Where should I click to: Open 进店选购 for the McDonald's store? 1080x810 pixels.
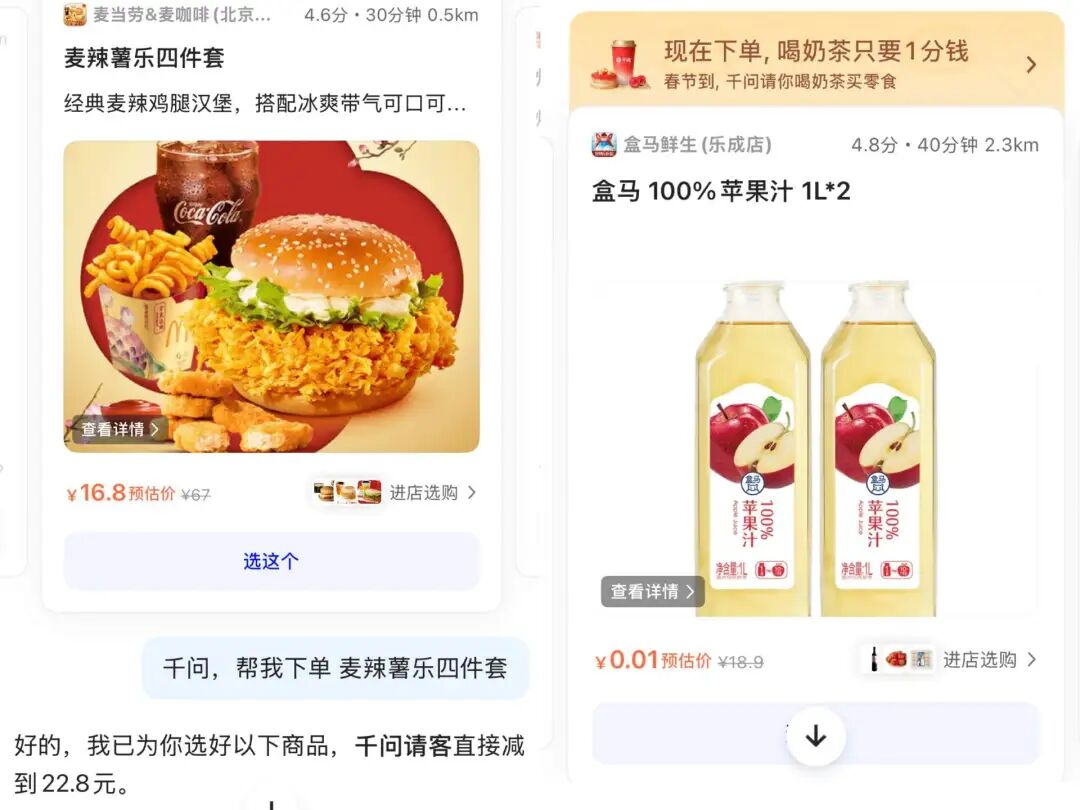[x=431, y=492]
